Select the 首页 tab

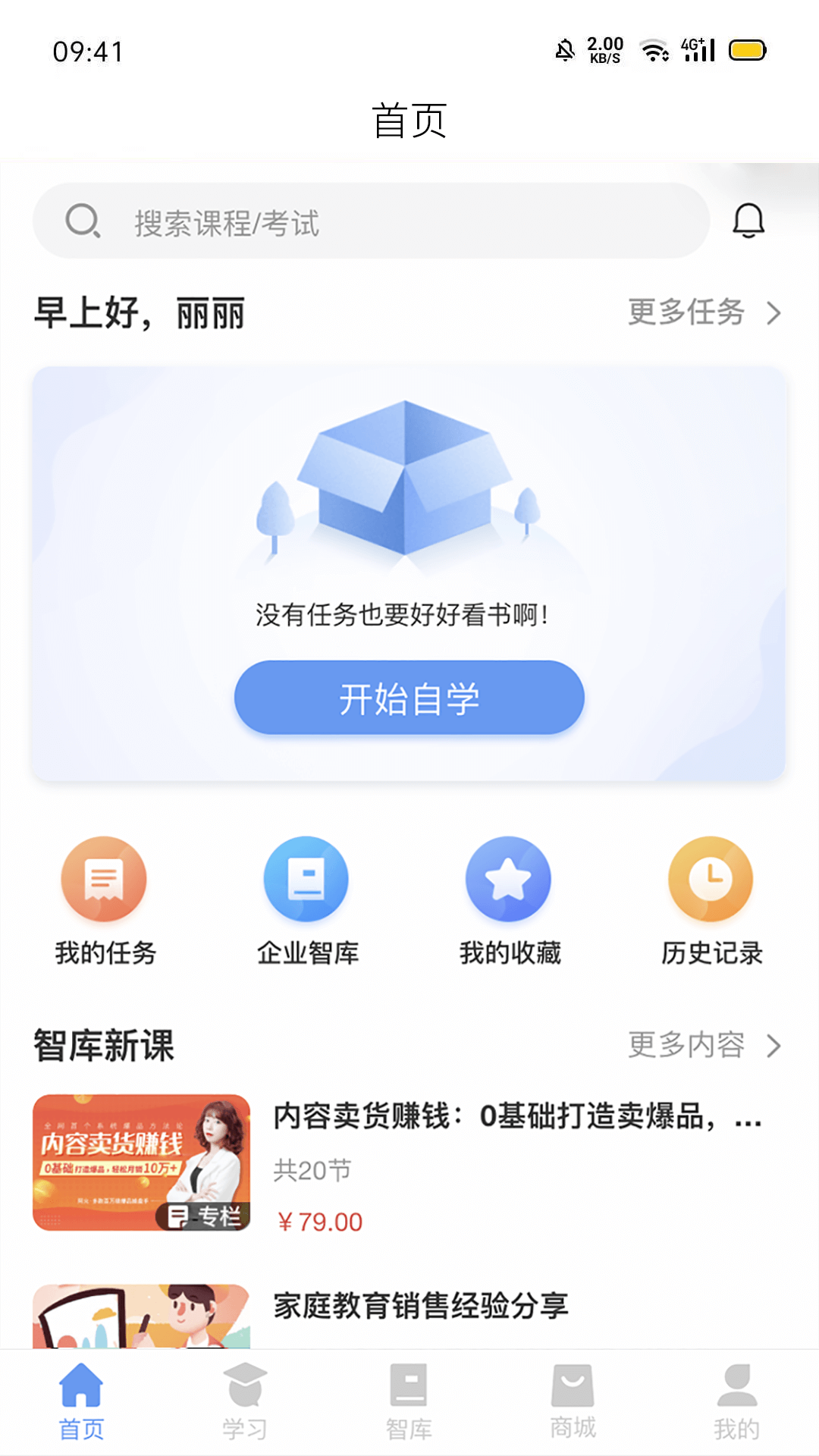[81, 1401]
